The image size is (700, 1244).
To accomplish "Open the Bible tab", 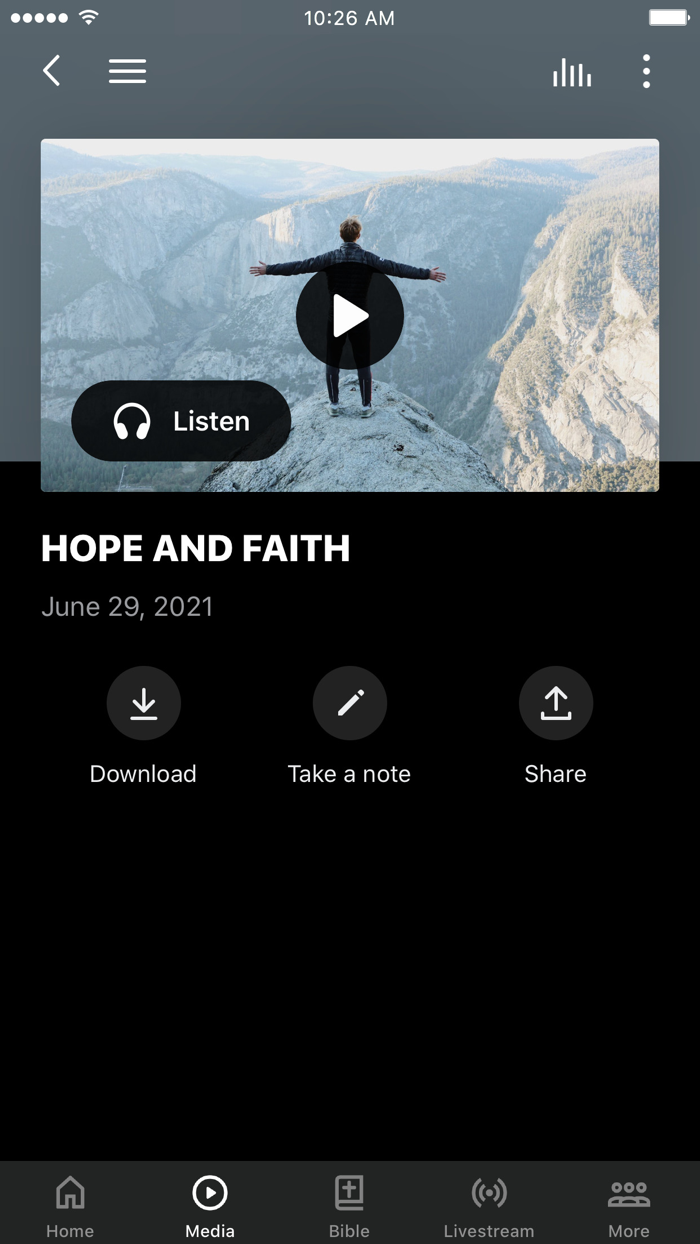I will click(x=349, y=1206).
